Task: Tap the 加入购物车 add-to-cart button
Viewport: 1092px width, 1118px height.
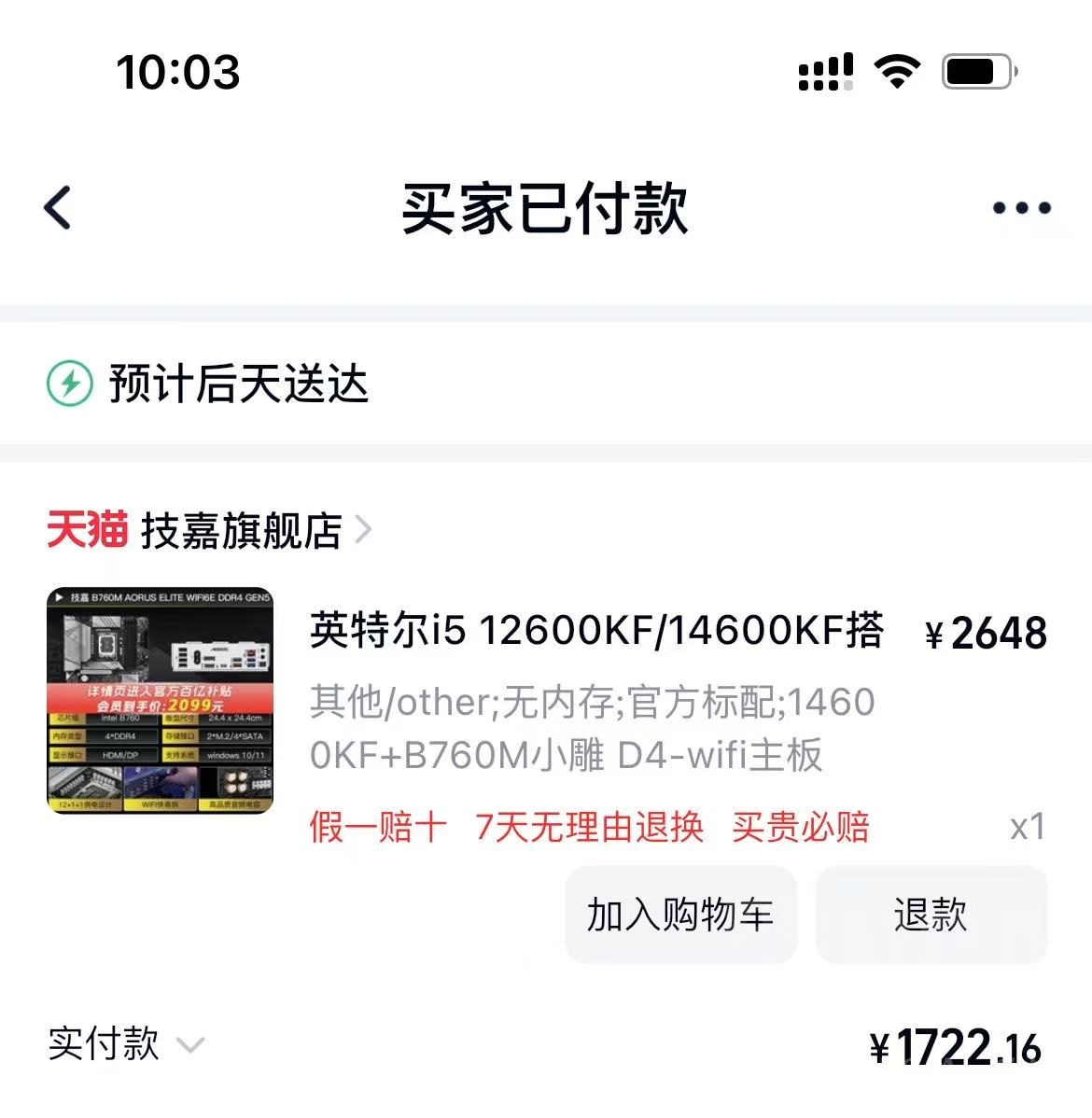Action: [x=679, y=915]
